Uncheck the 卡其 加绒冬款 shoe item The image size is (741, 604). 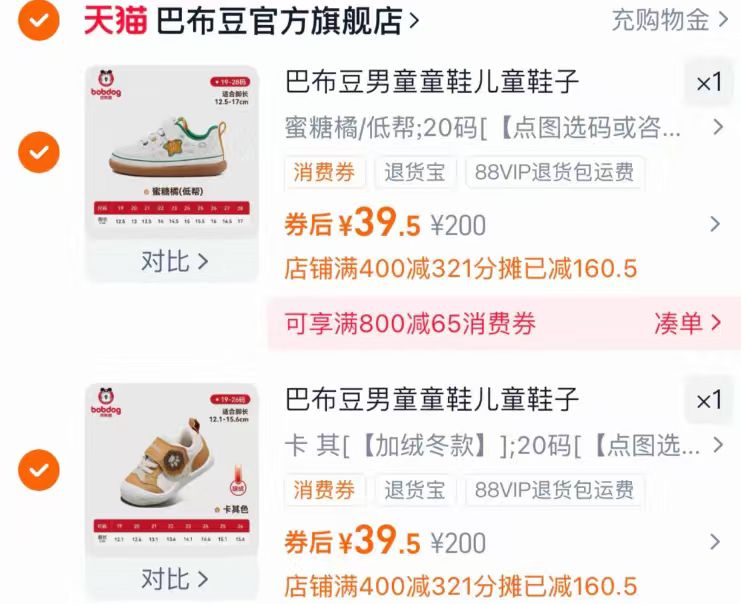[x=39, y=468]
